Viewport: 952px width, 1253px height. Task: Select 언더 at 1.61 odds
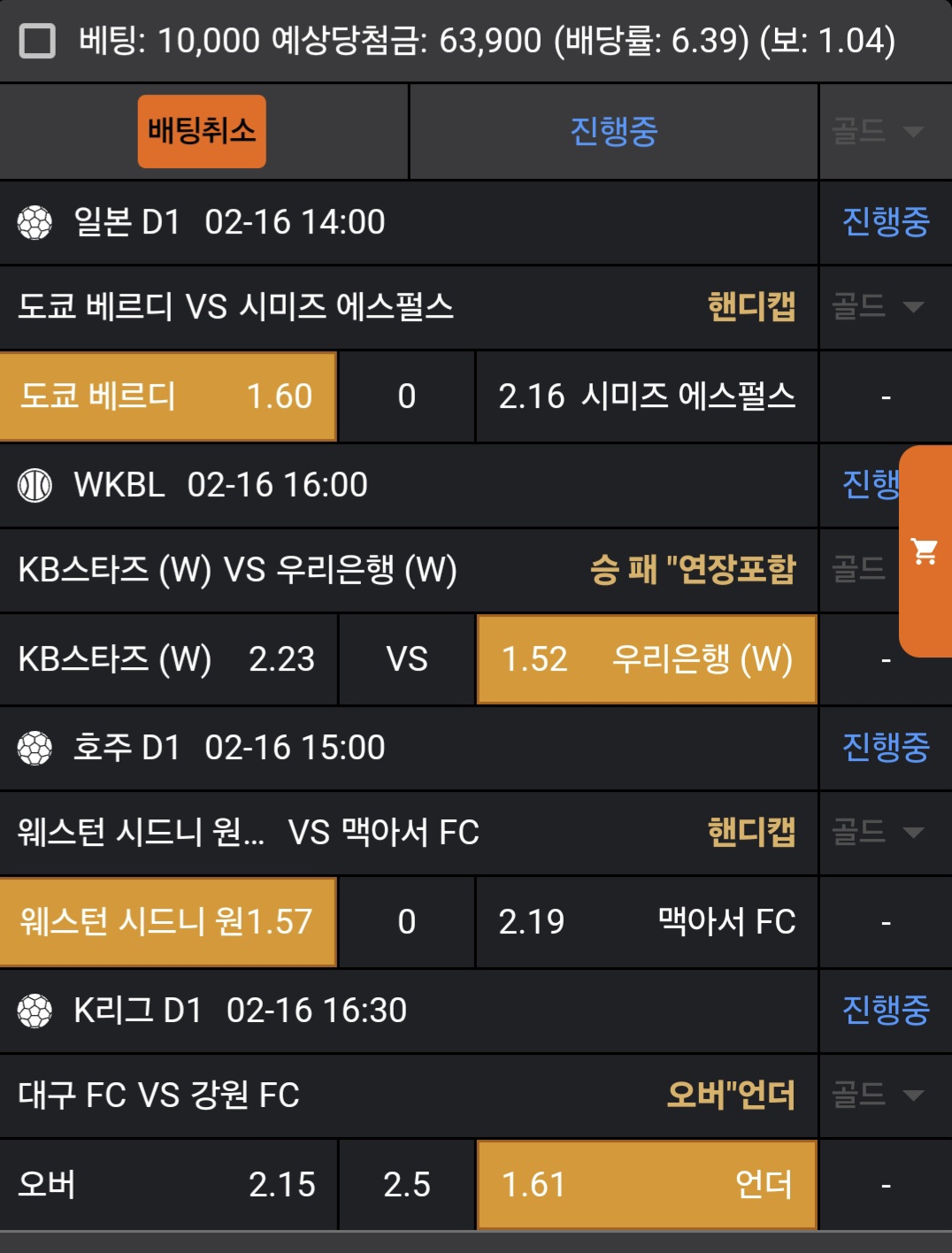[x=646, y=1184]
